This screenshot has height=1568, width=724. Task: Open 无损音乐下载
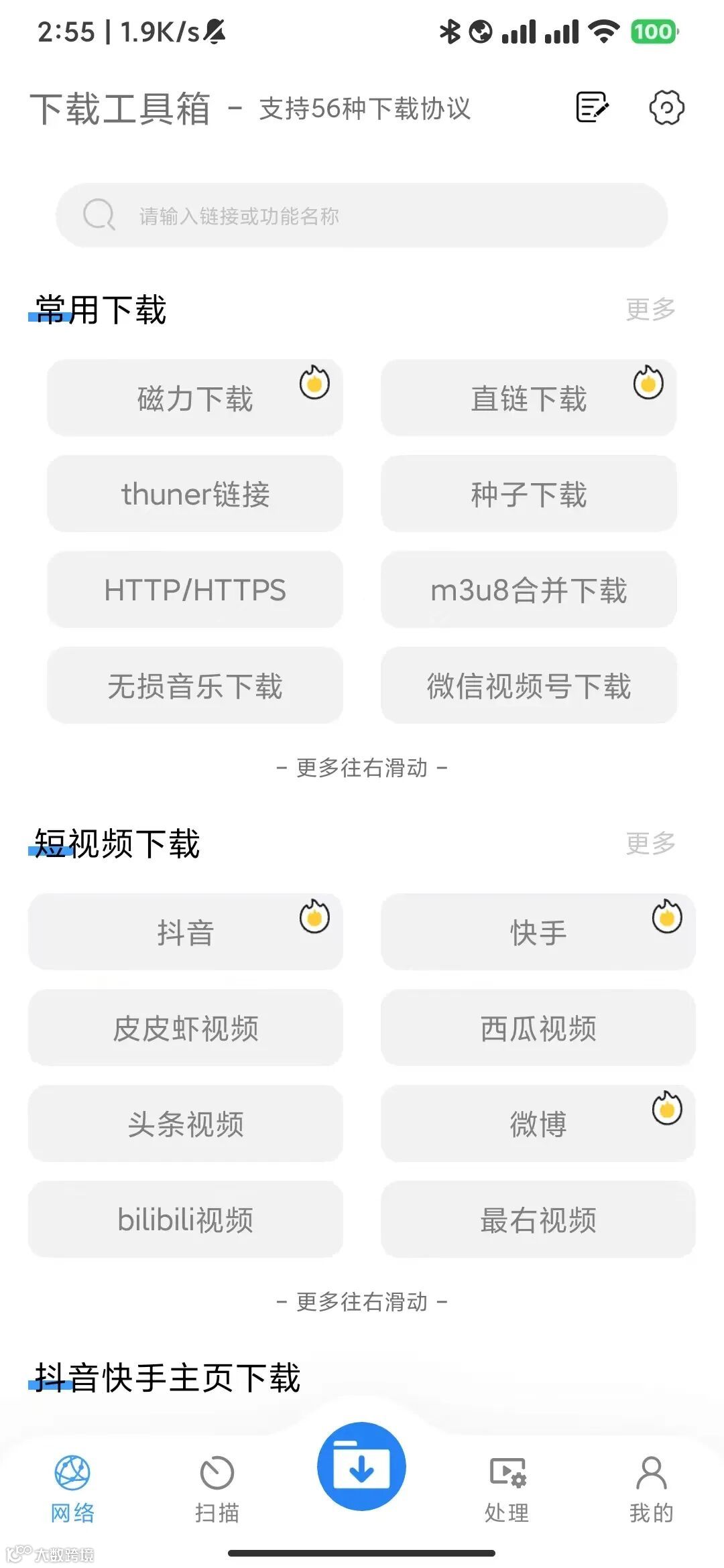click(194, 686)
